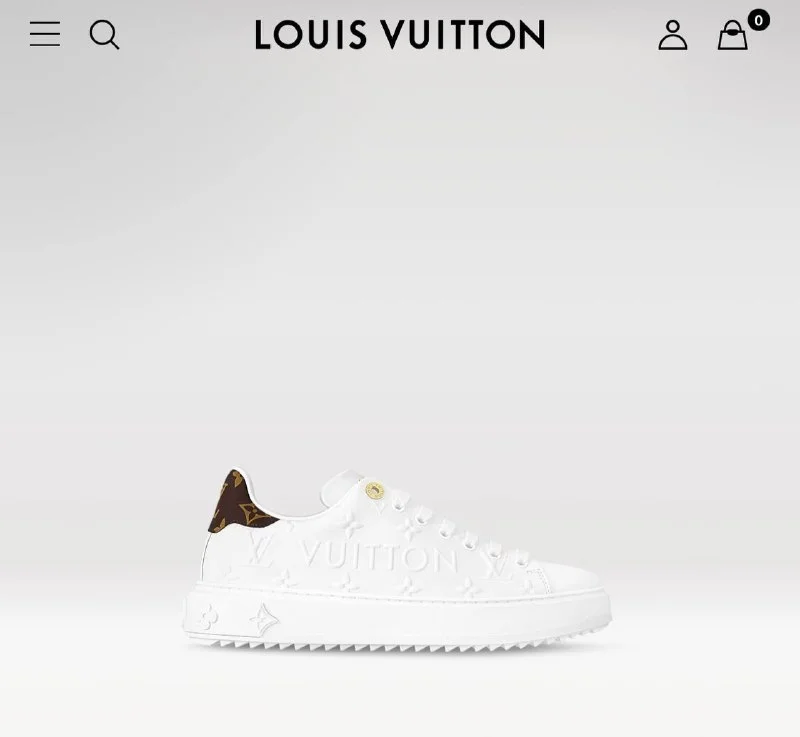Viewport: 800px width, 737px height.
Task: Open the hamburger navigation menu
Action: pos(45,34)
